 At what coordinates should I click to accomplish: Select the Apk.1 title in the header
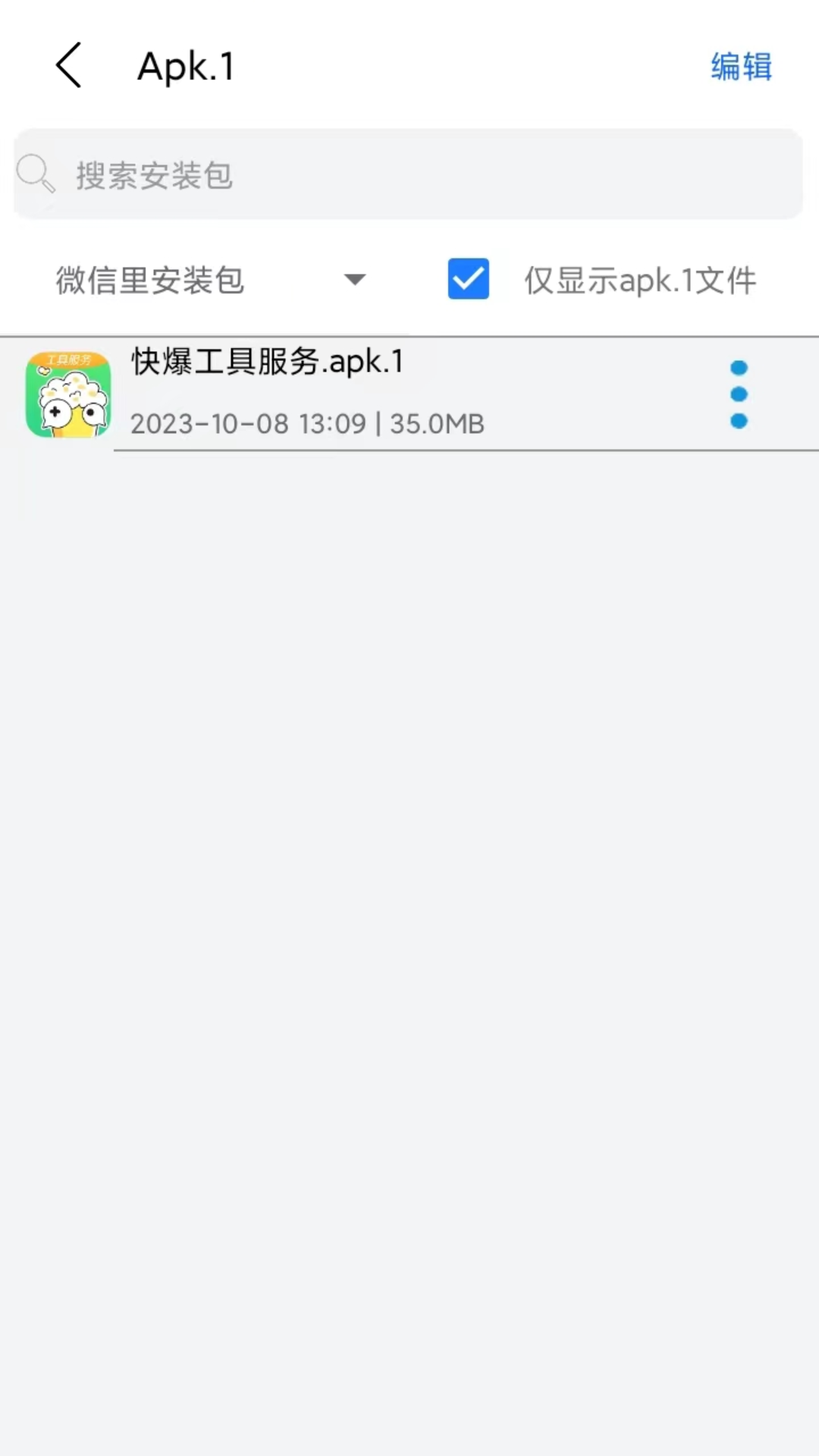[185, 65]
